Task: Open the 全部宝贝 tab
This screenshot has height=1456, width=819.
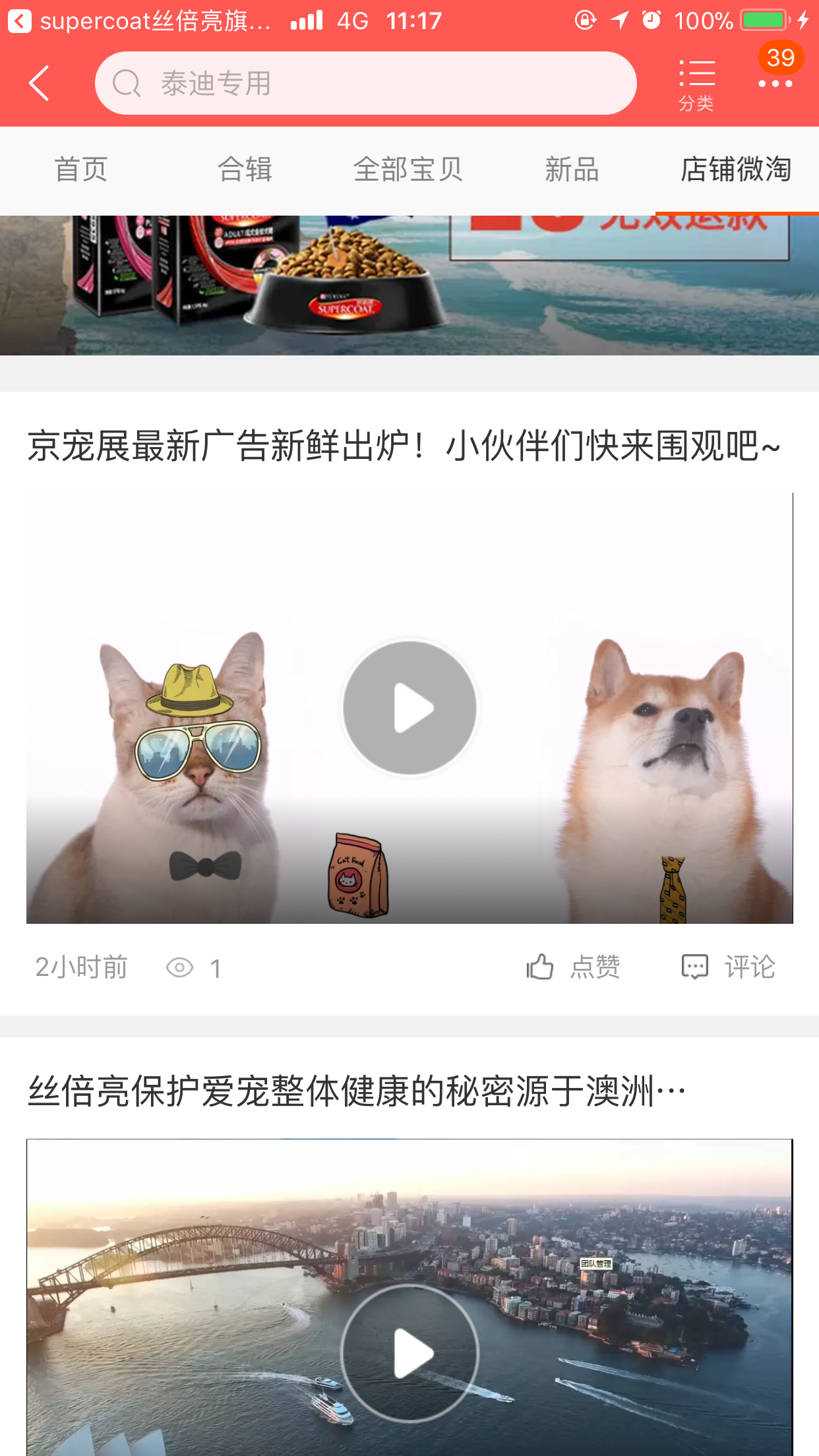Action: click(x=408, y=169)
